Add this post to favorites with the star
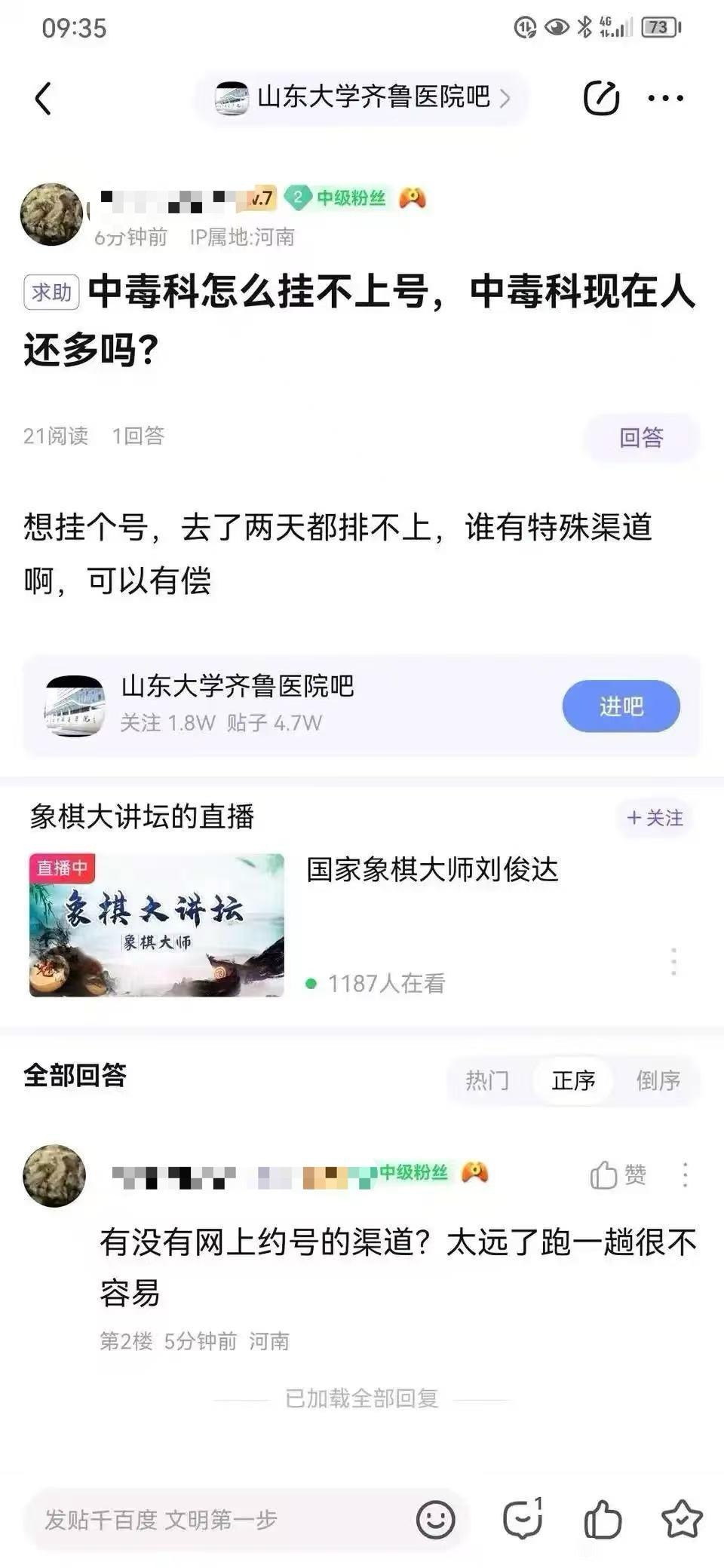724x1568 pixels. point(682,1520)
